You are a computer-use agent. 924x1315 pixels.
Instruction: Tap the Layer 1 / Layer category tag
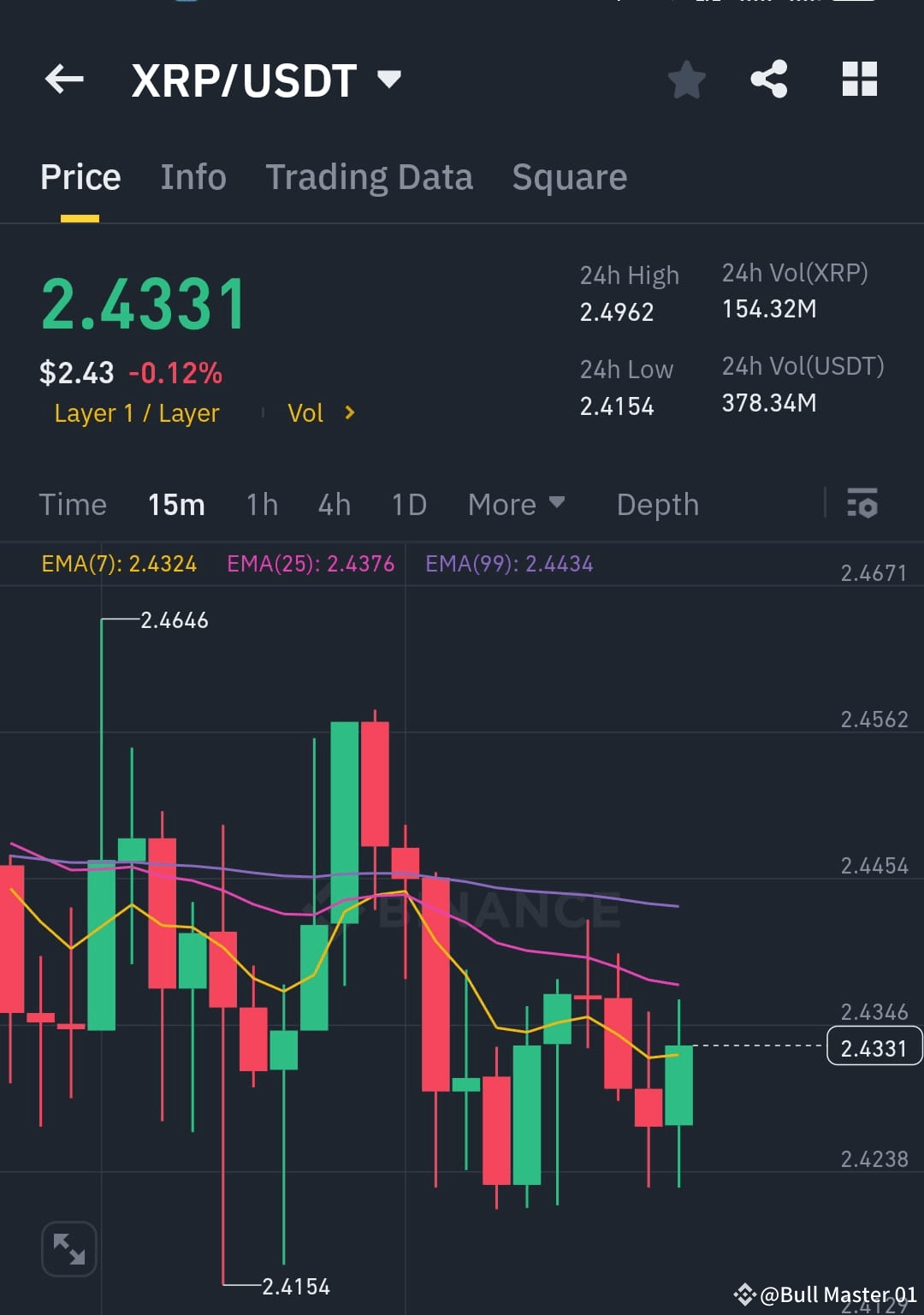136,412
